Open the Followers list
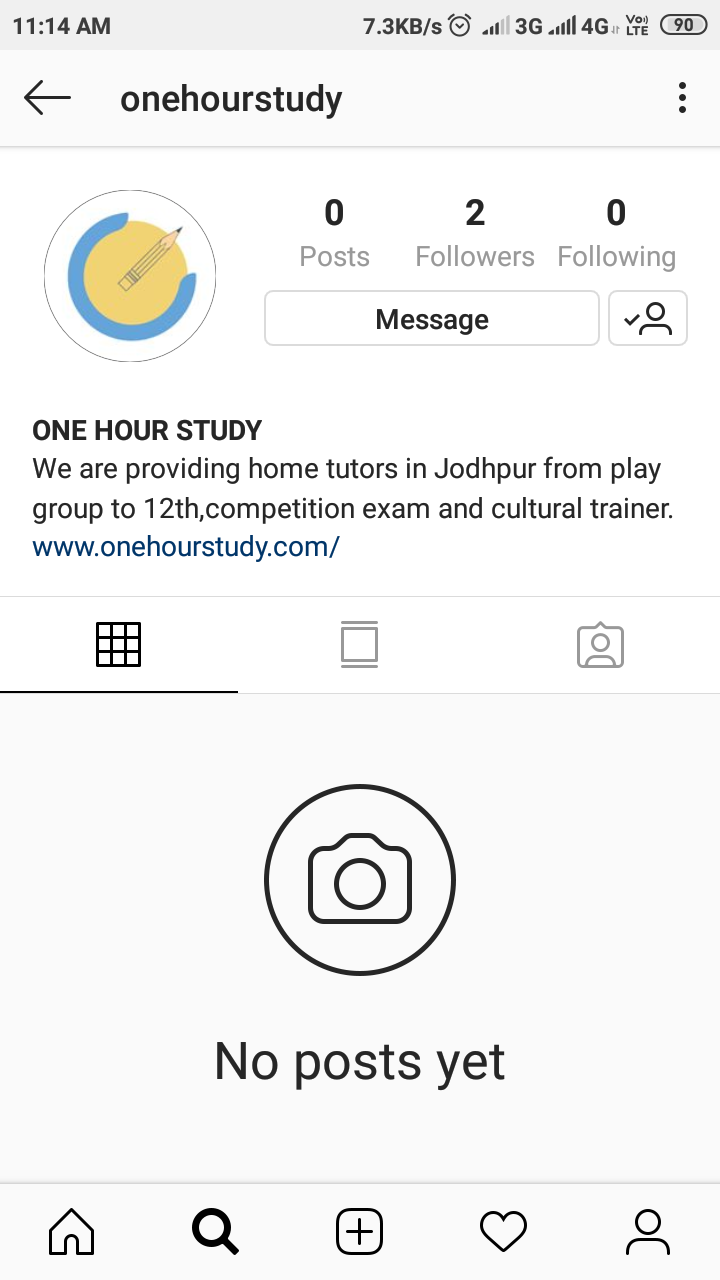Screen dimensions: 720x1280 pyautogui.click(x=475, y=234)
